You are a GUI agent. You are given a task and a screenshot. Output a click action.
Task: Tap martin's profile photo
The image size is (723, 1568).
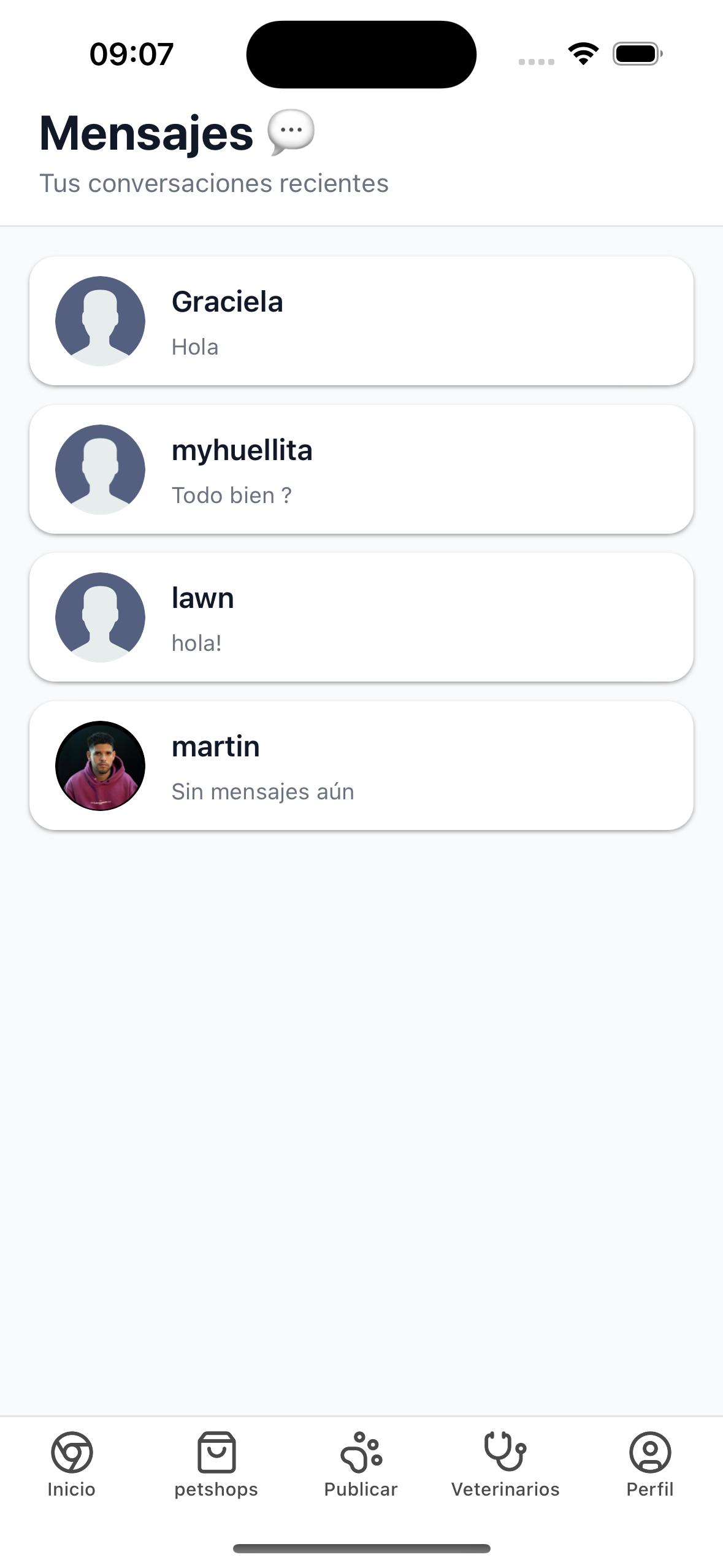100,766
